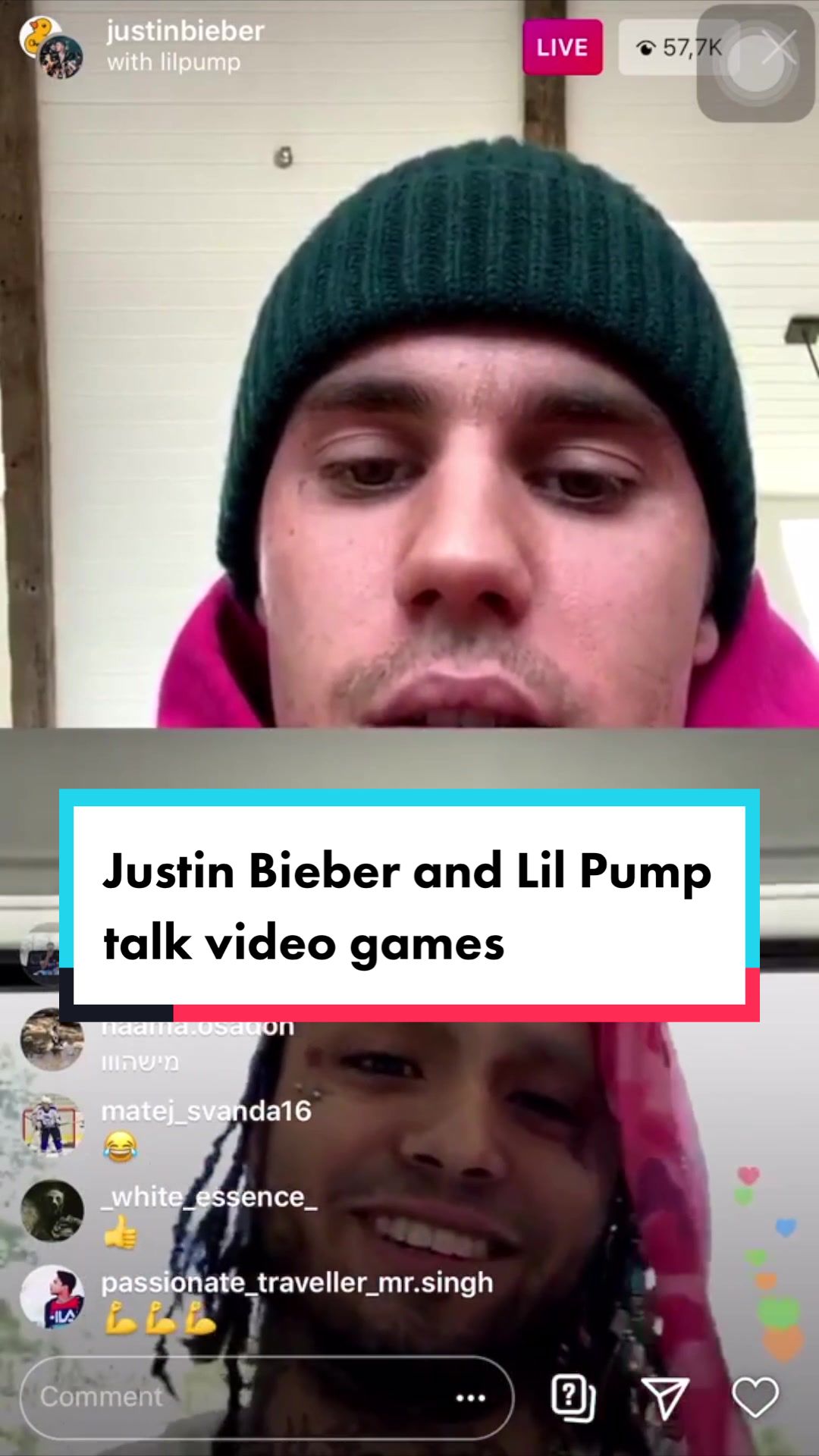Close the live video

pos(779,48)
